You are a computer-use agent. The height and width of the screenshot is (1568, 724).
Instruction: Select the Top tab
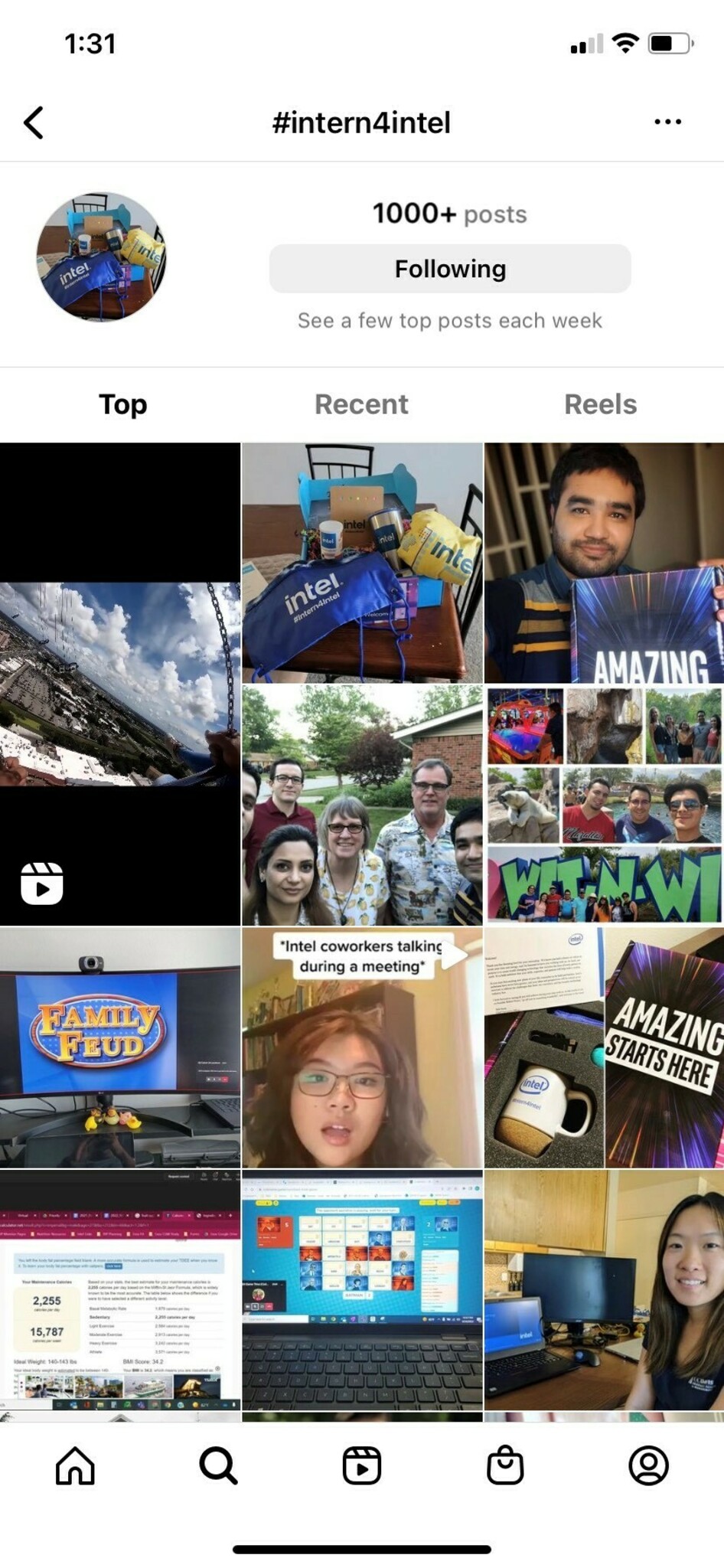click(122, 404)
